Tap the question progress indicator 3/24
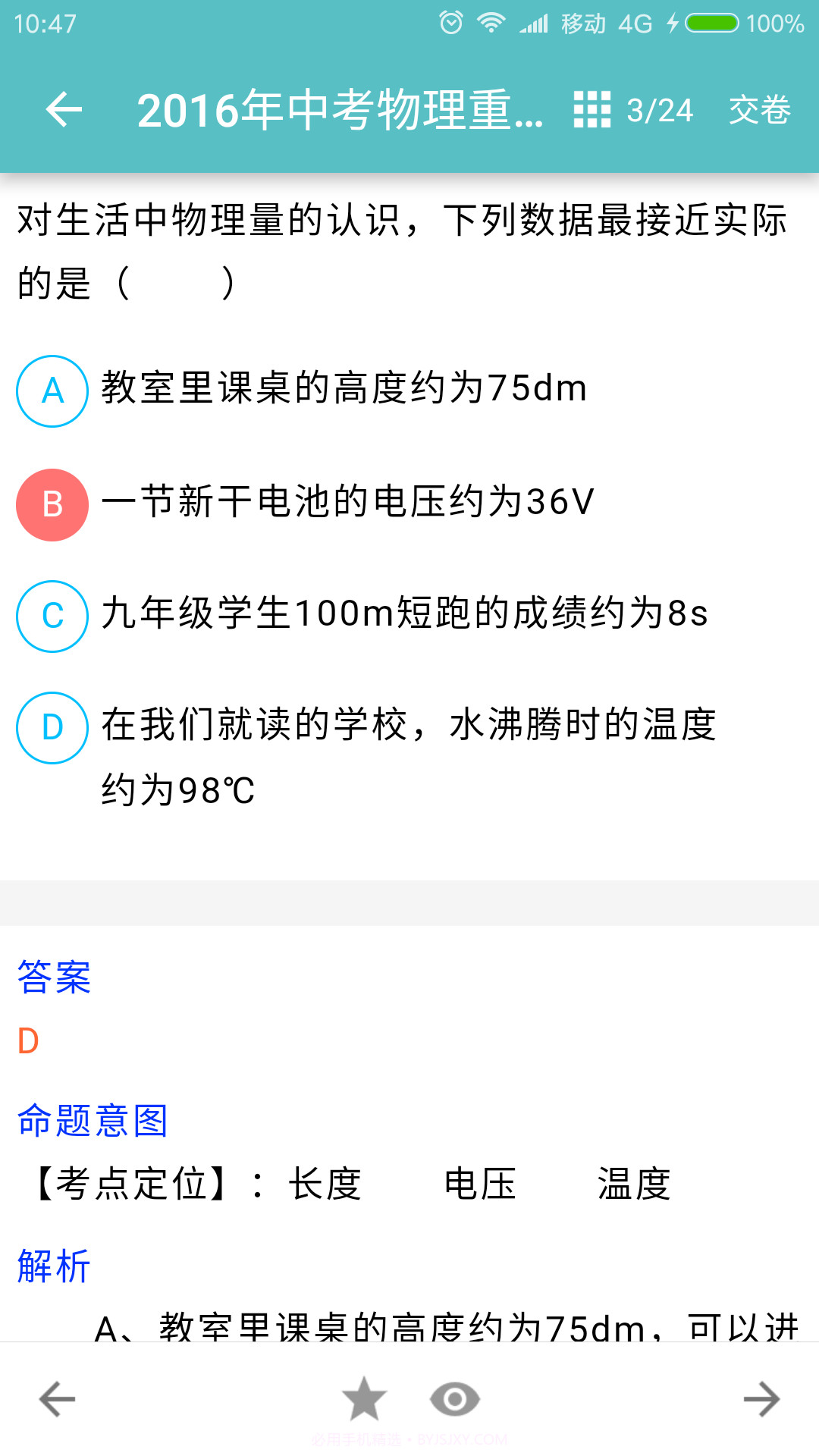Screen dimensions: 819x1456 coord(659,111)
